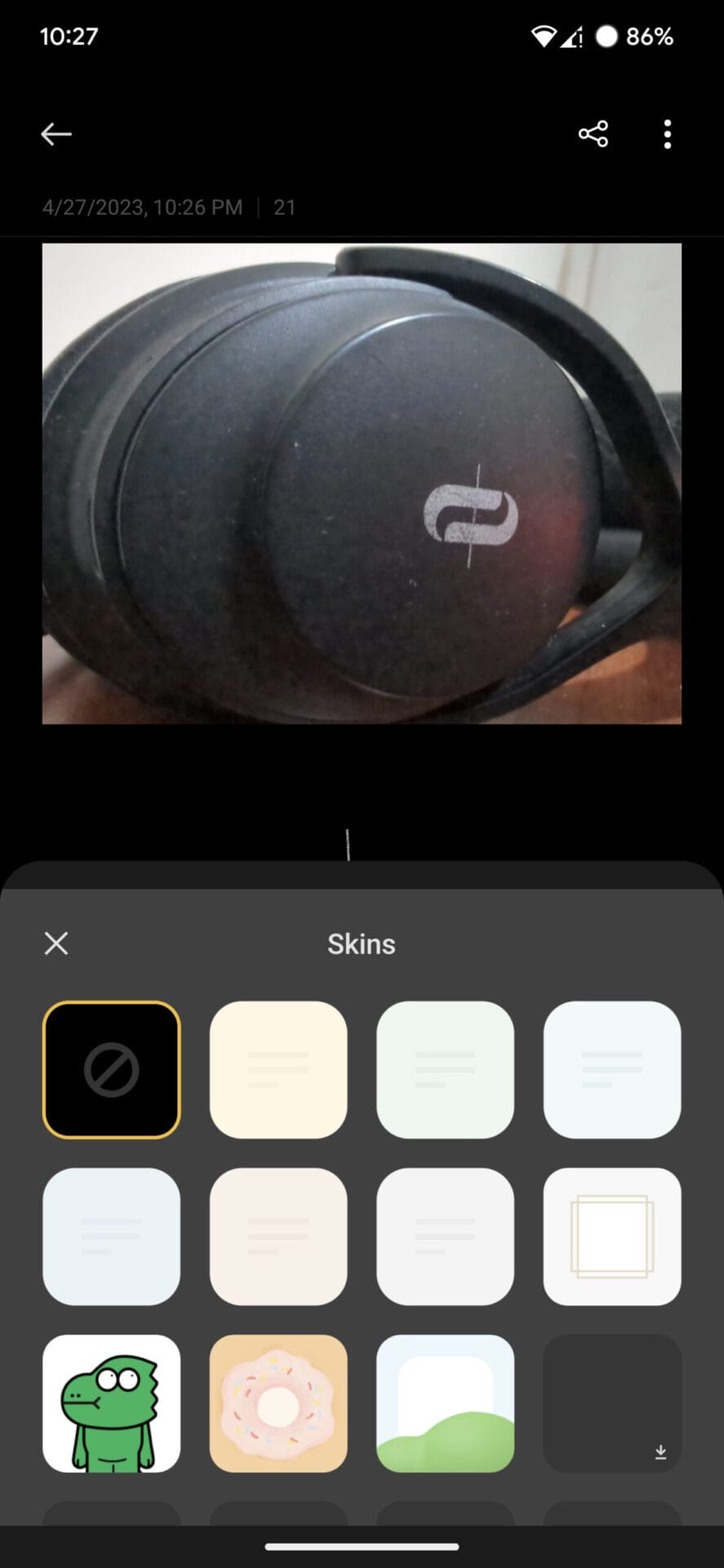Select the no-skin black option
The width and height of the screenshot is (724, 1568).
tap(111, 1069)
